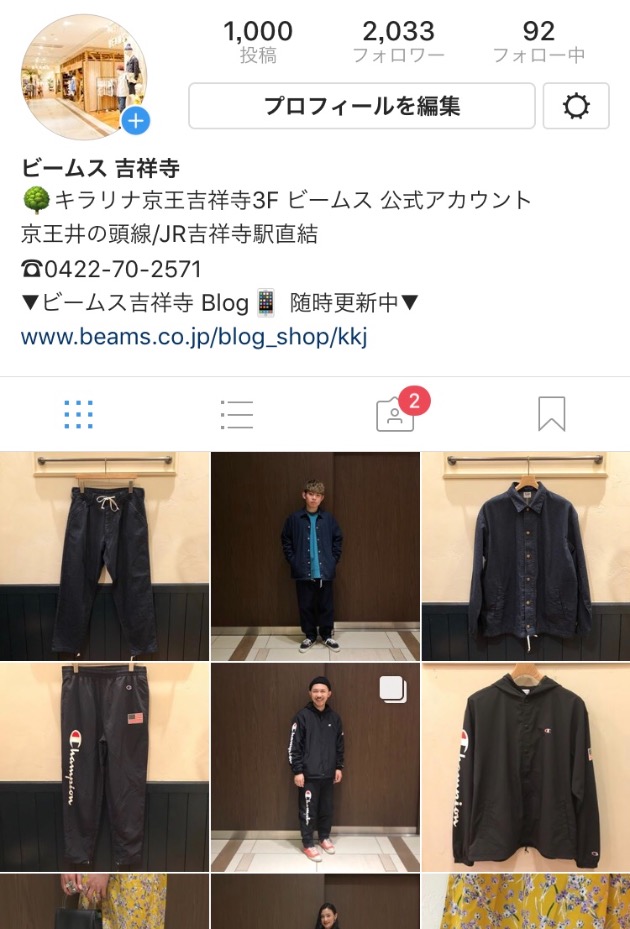Open the black Champion hooded jacket post
Image resolution: width=630 pixels, height=929 pixels.
click(526, 767)
